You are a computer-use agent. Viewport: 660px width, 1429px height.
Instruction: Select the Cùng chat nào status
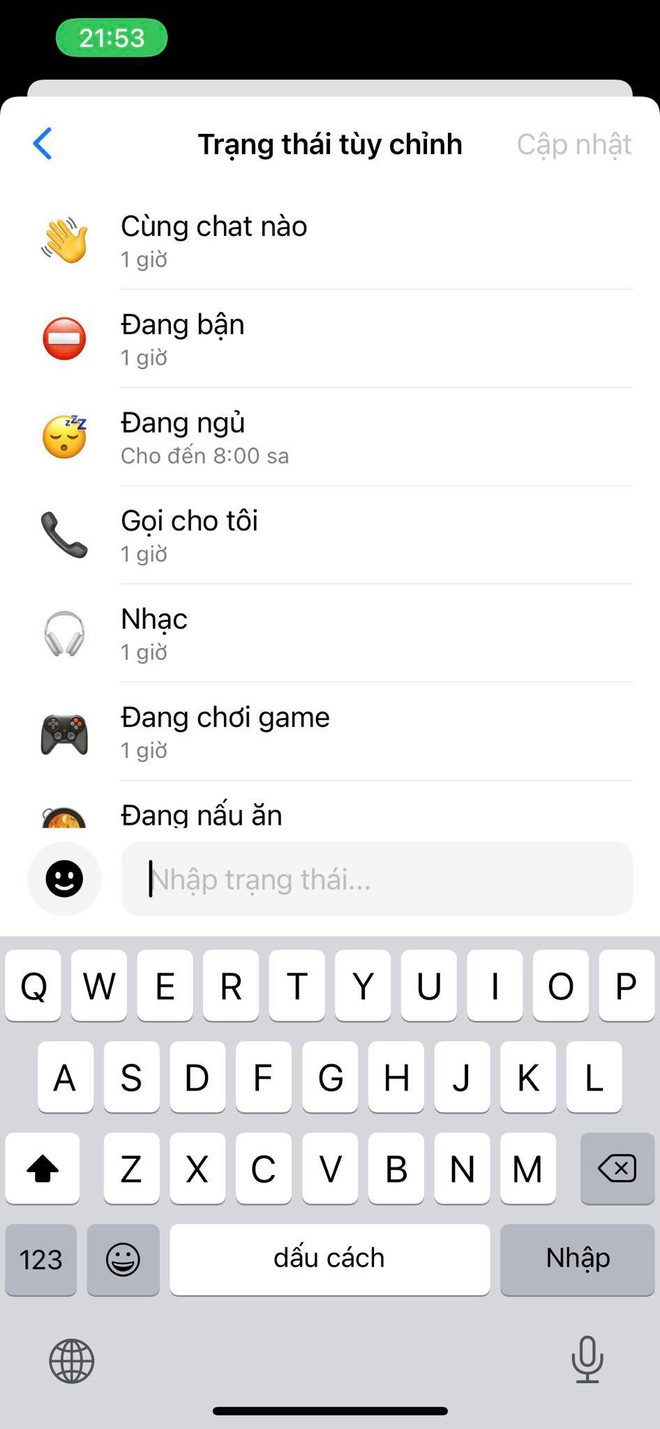[330, 241]
